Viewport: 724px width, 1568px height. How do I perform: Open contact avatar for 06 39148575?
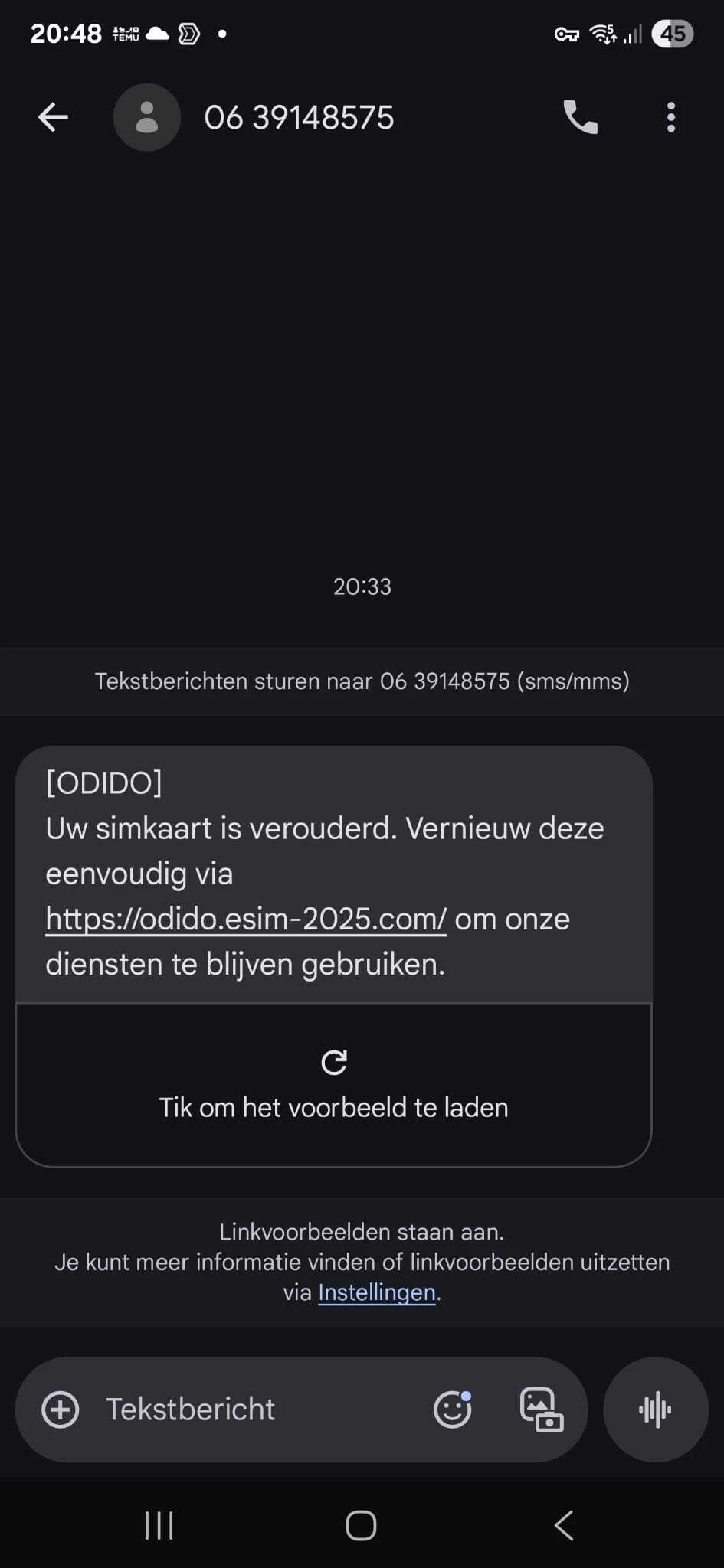point(147,117)
